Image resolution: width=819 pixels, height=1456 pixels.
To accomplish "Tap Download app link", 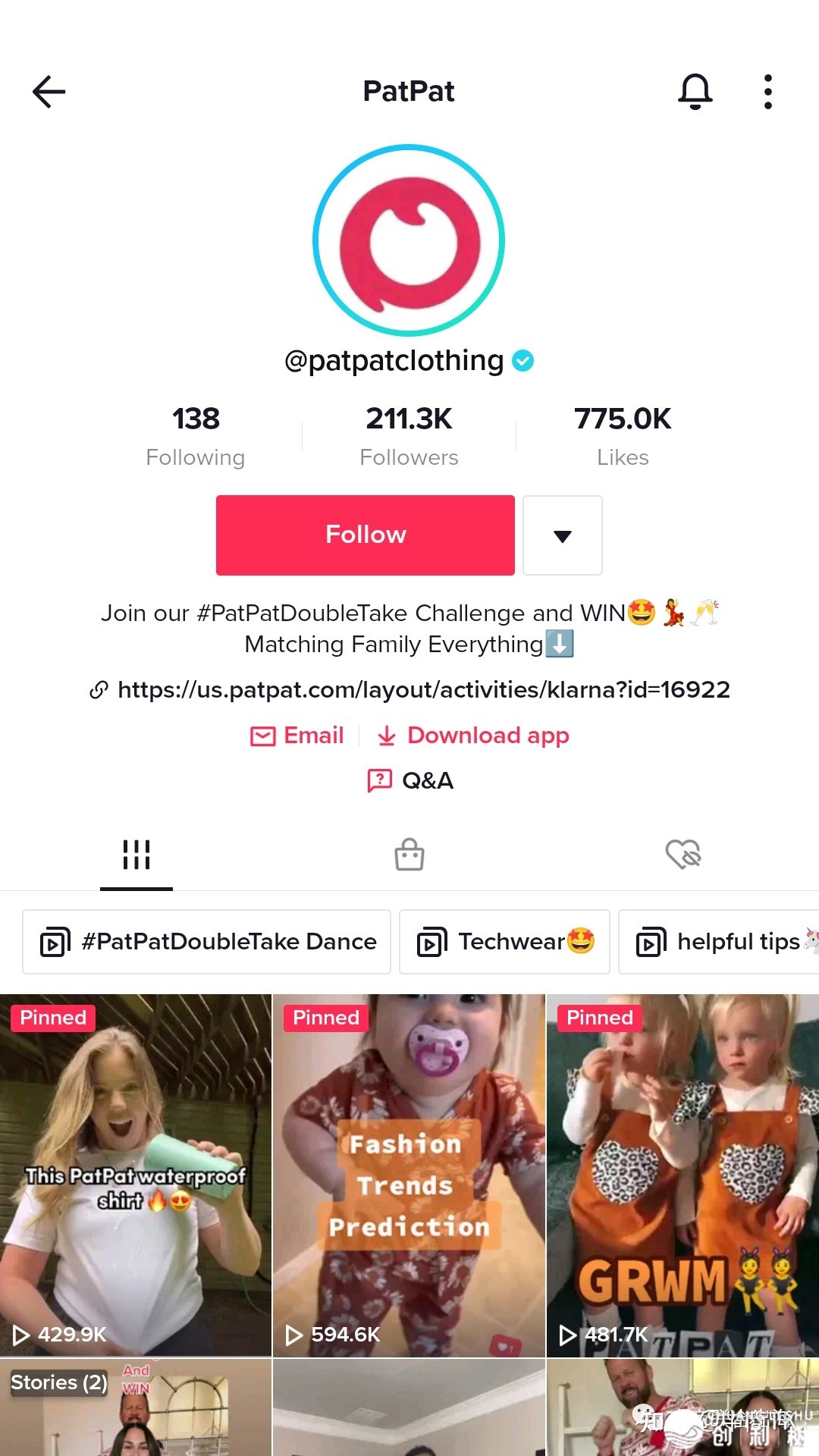I will point(473,736).
